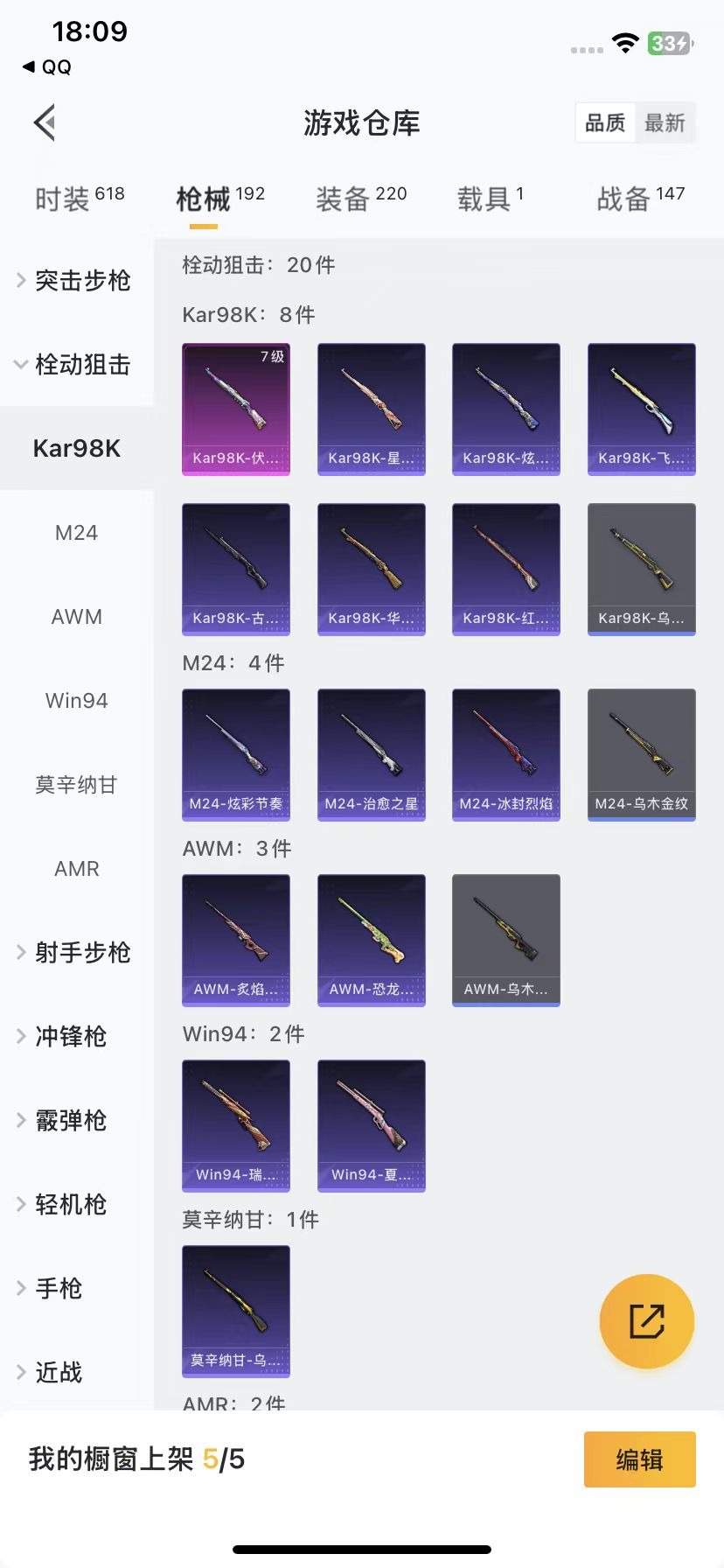Image resolution: width=724 pixels, height=1568 pixels.
Task: Sort items by 最新
Action: [x=665, y=123]
